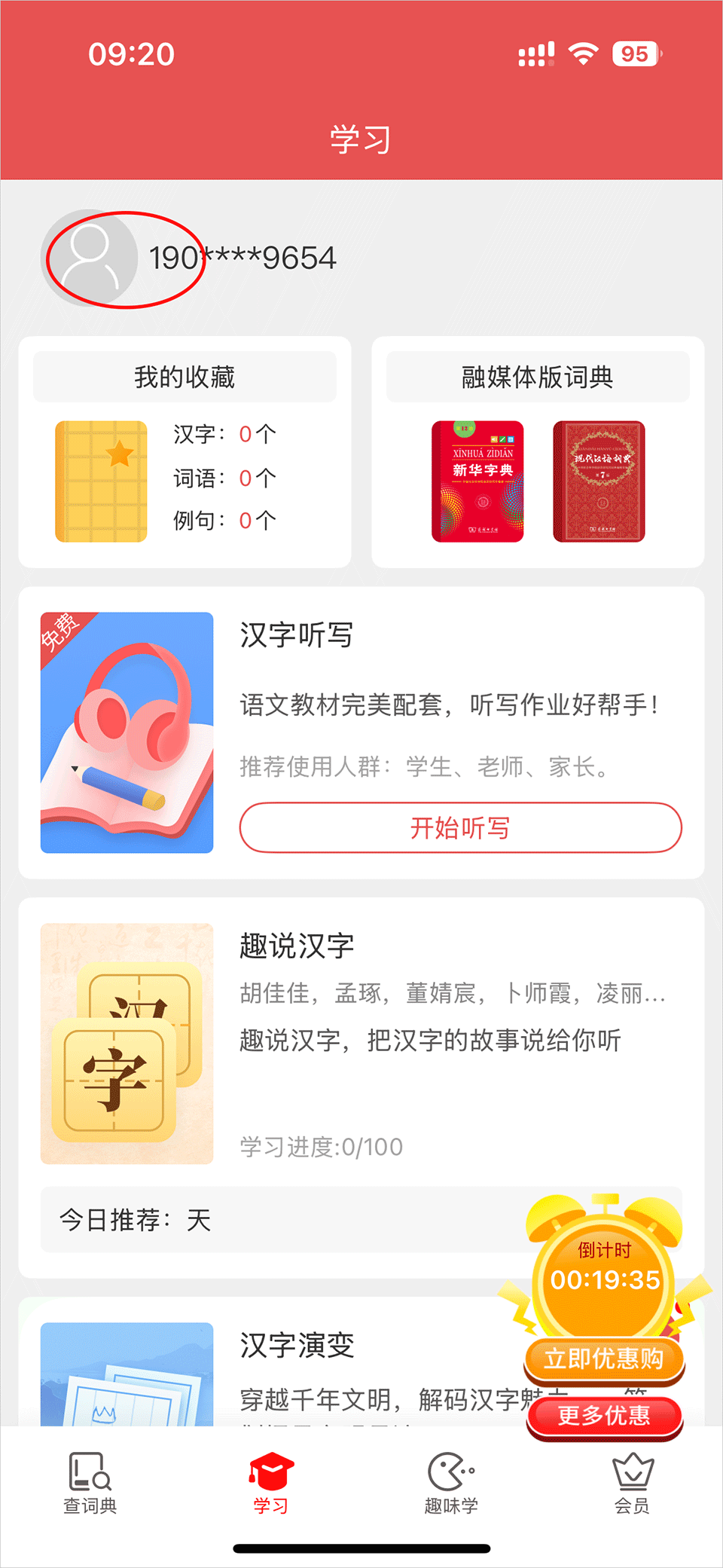Start dictation with 开始听写 button
This screenshot has height=1568, width=723.
460,827
